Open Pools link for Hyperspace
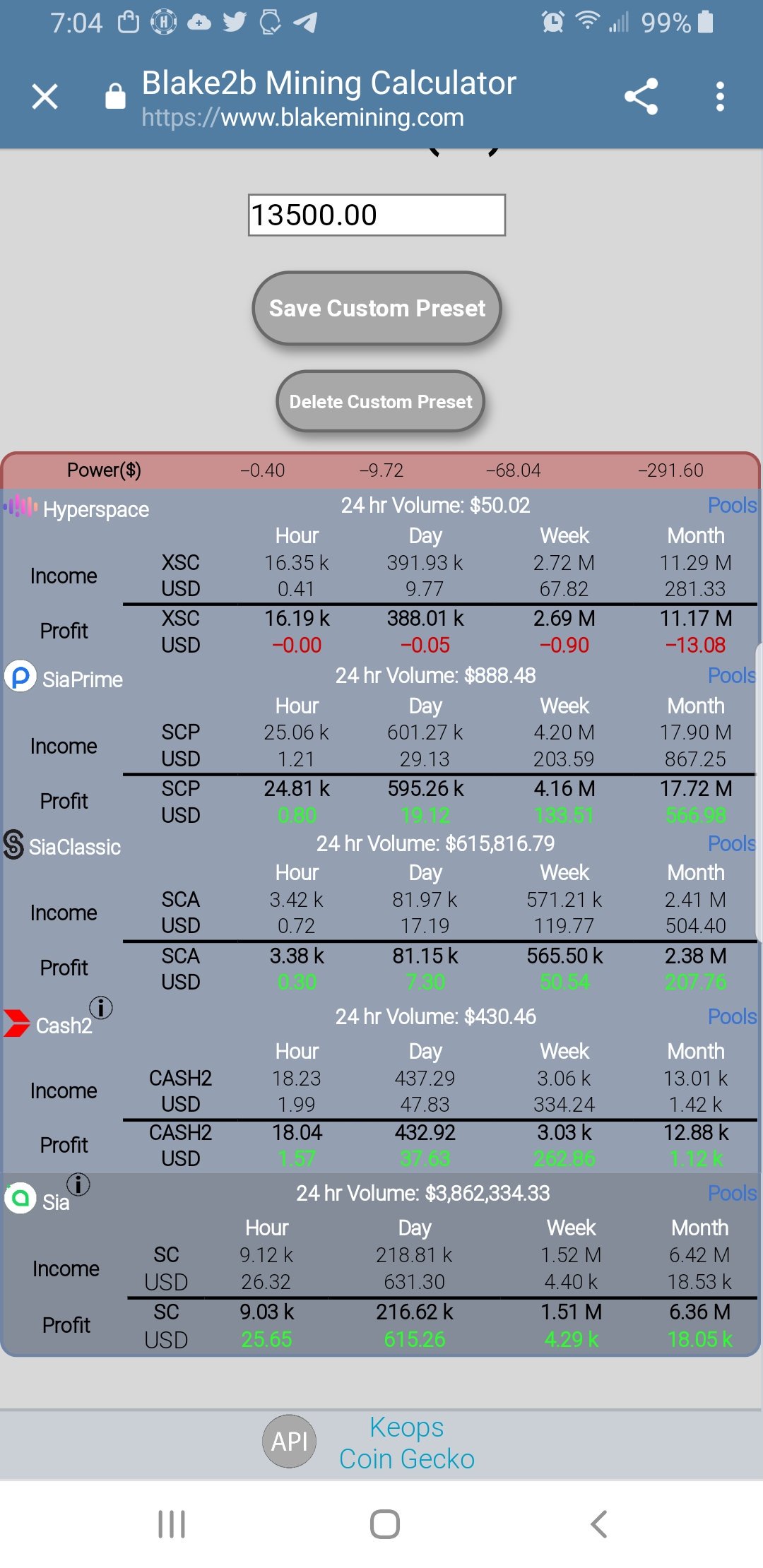 pyautogui.click(x=732, y=505)
